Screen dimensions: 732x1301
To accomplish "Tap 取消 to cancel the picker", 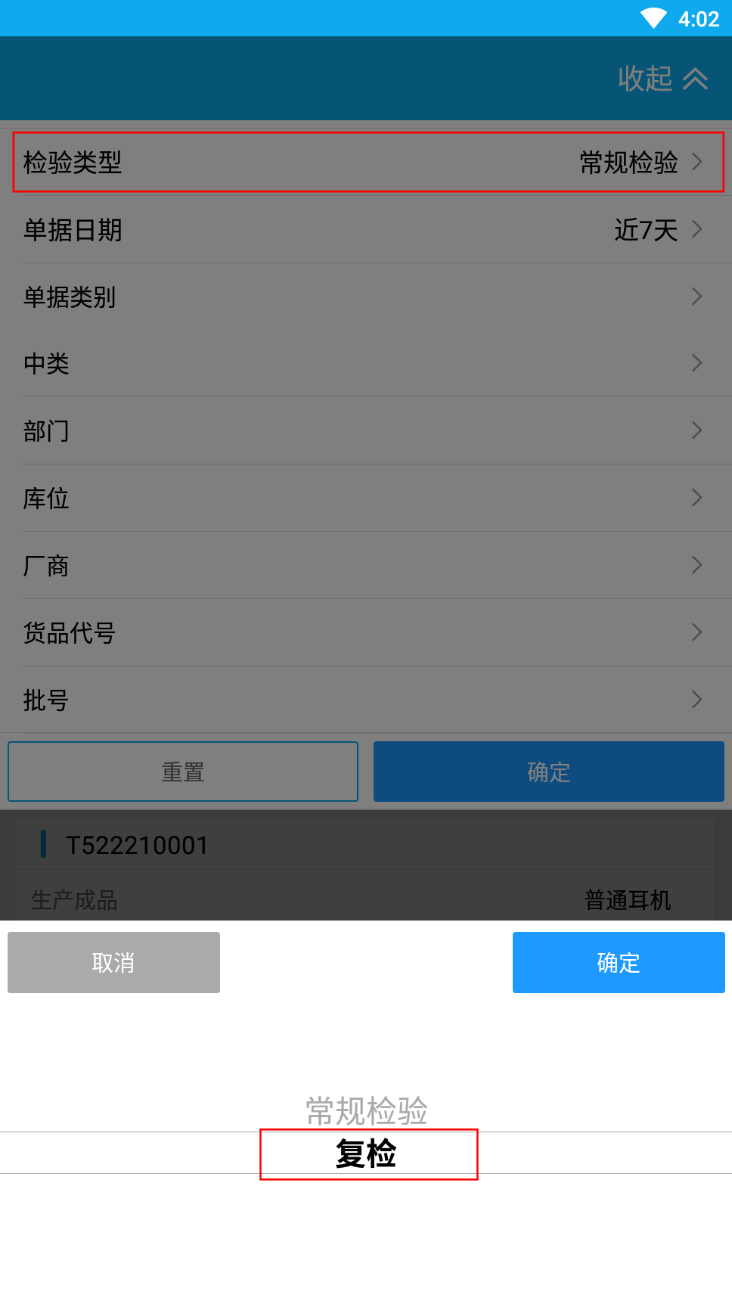I will [x=113, y=962].
